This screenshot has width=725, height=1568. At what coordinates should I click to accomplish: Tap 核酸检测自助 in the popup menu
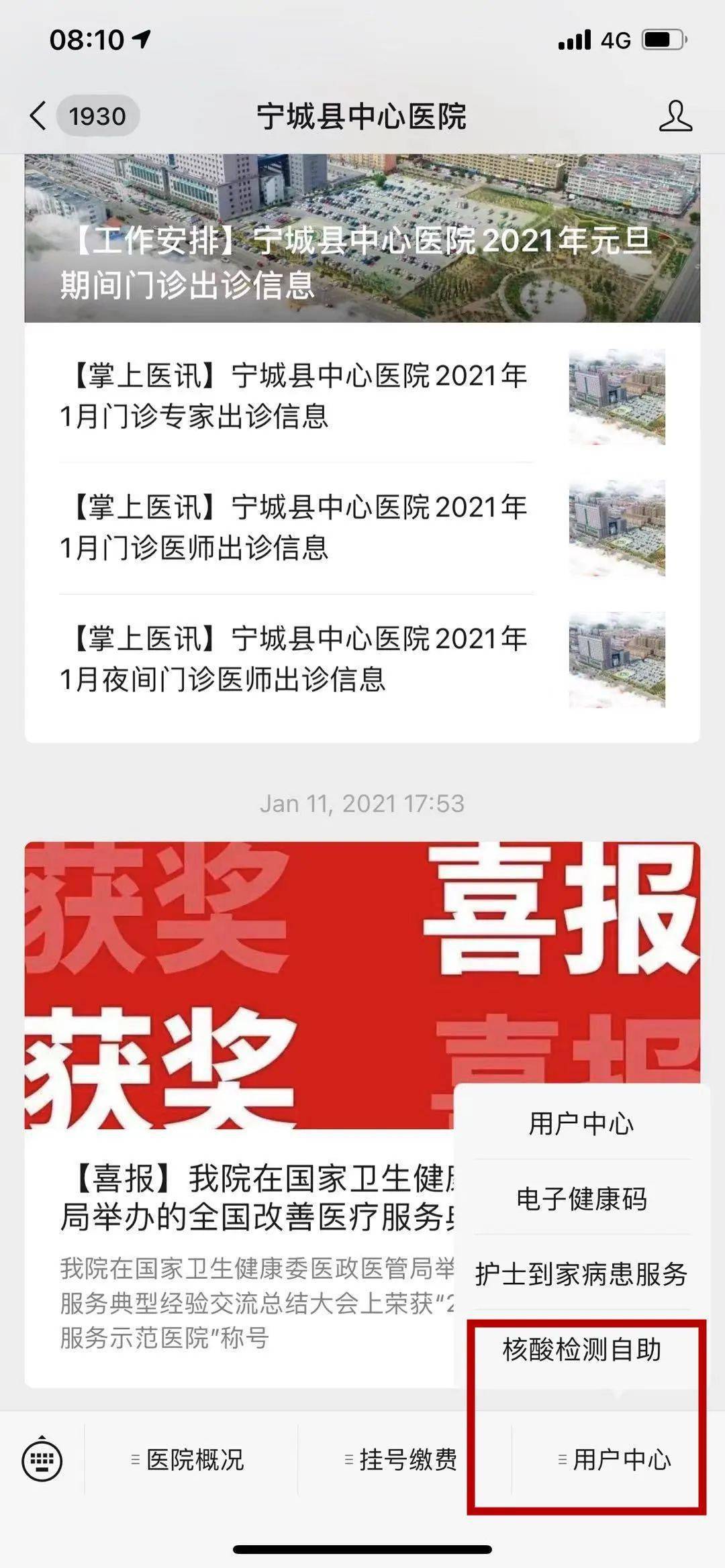[581, 1349]
